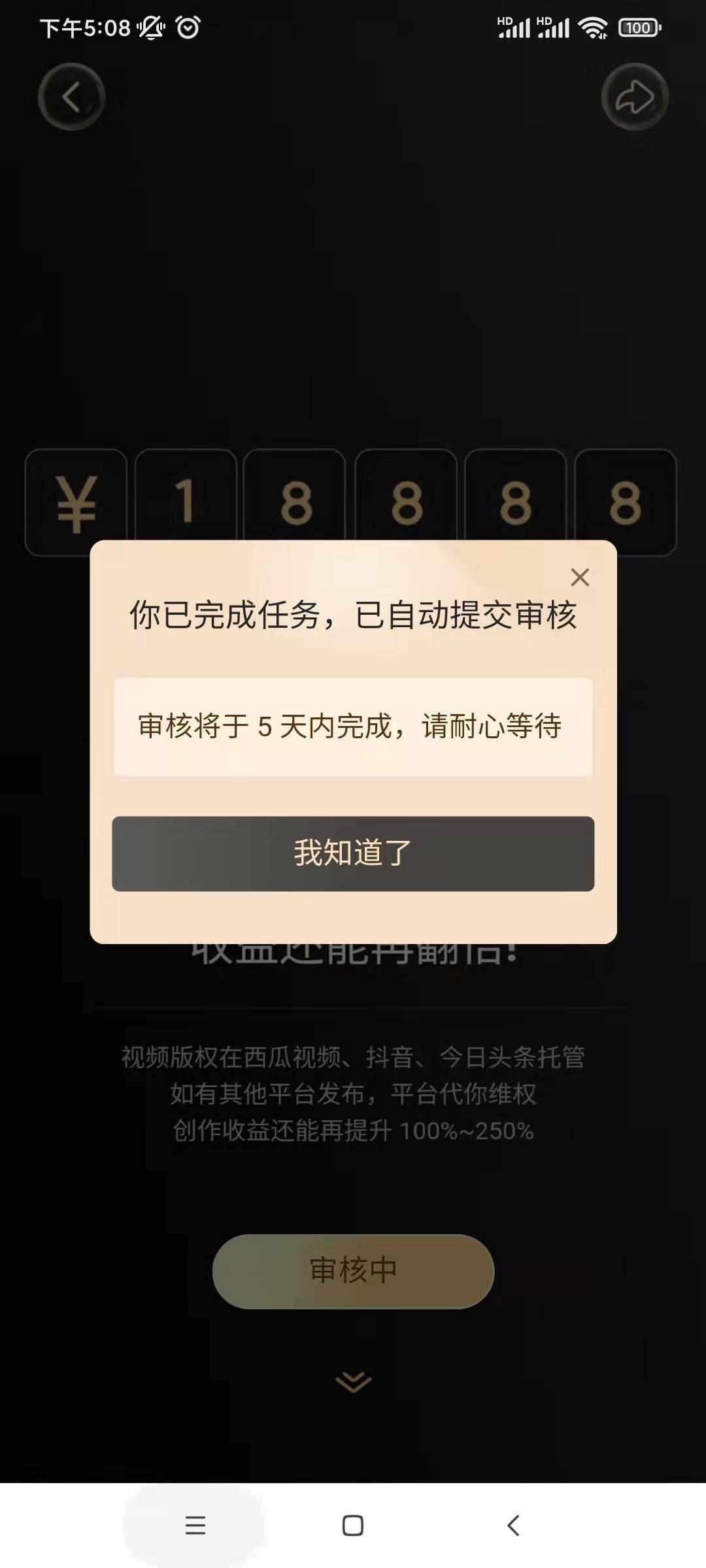Image resolution: width=706 pixels, height=1568 pixels.
Task: Go back using the top-left arrow
Action: pyautogui.click(x=71, y=97)
